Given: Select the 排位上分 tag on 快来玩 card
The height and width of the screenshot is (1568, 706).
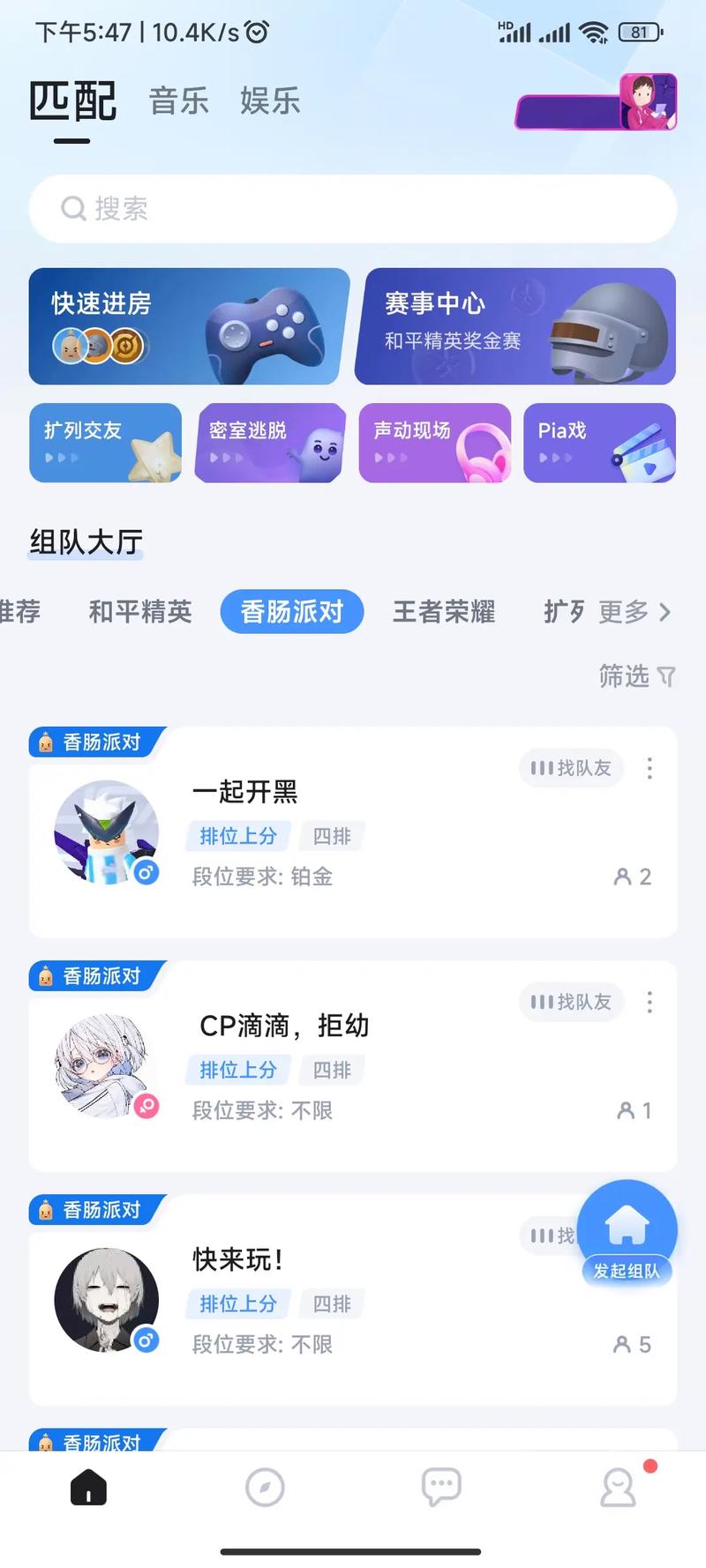Looking at the screenshot, I should click(x=238, y=1303).
